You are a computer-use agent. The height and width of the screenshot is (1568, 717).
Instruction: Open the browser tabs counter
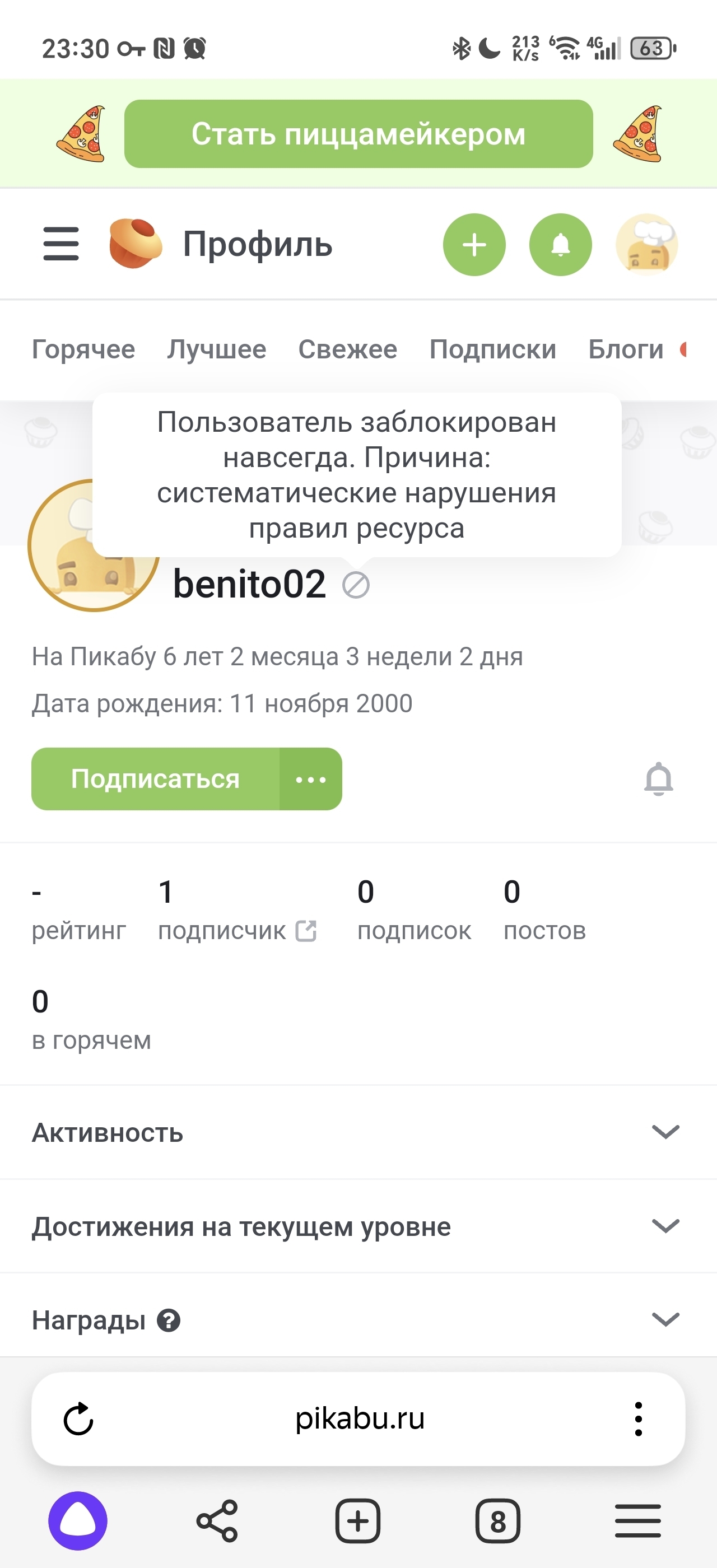(x=497, y=1521)
